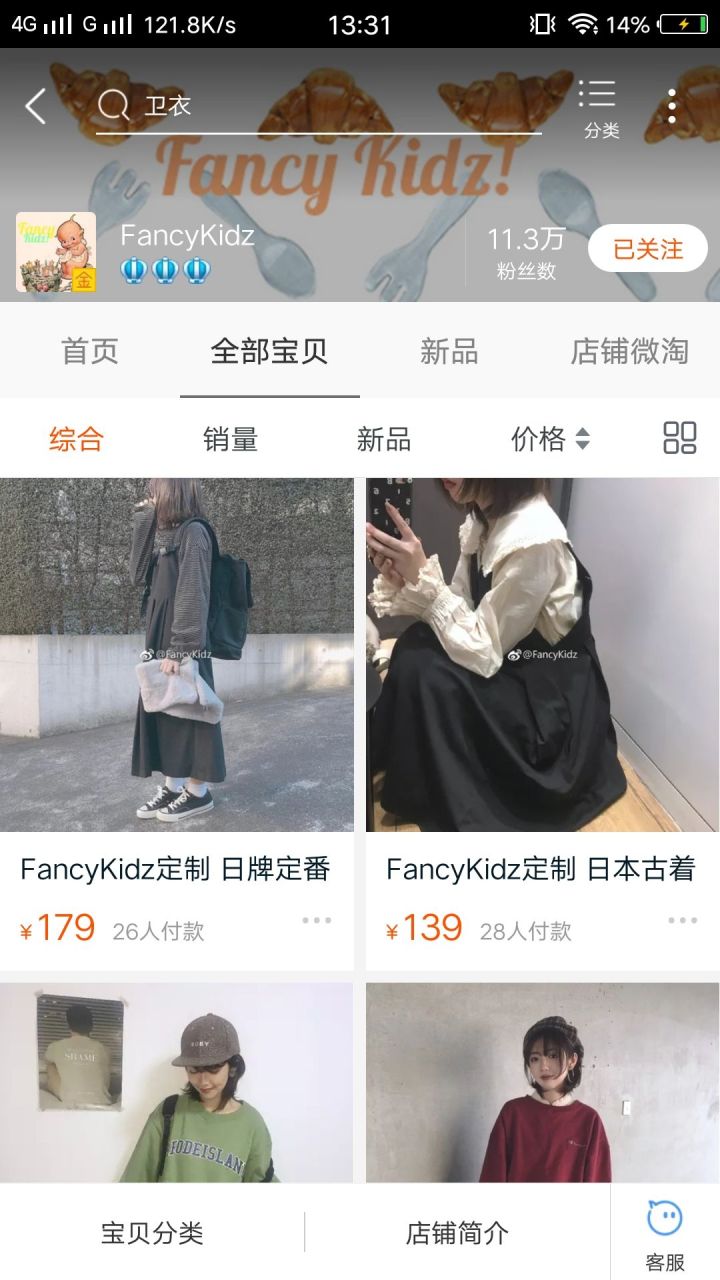Contact 客服 customer service
The height and width of the screenshot is (1280, 720).
tap(665, 1235)
